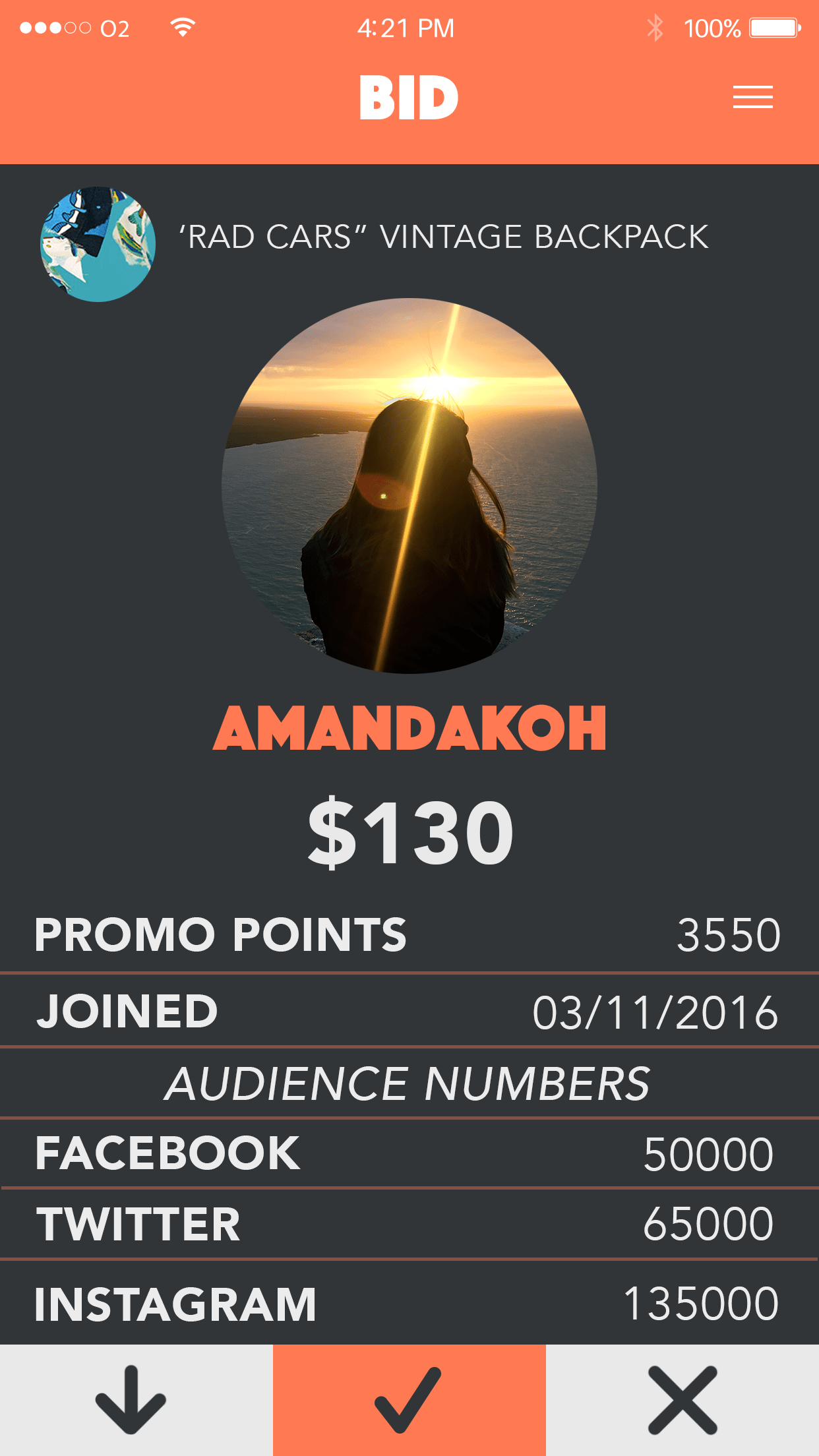Open the Rad Cars backpack thumbnail
Image resolution: width=819 pixels, height=1456 pixels.
click(x=98, y=244)
